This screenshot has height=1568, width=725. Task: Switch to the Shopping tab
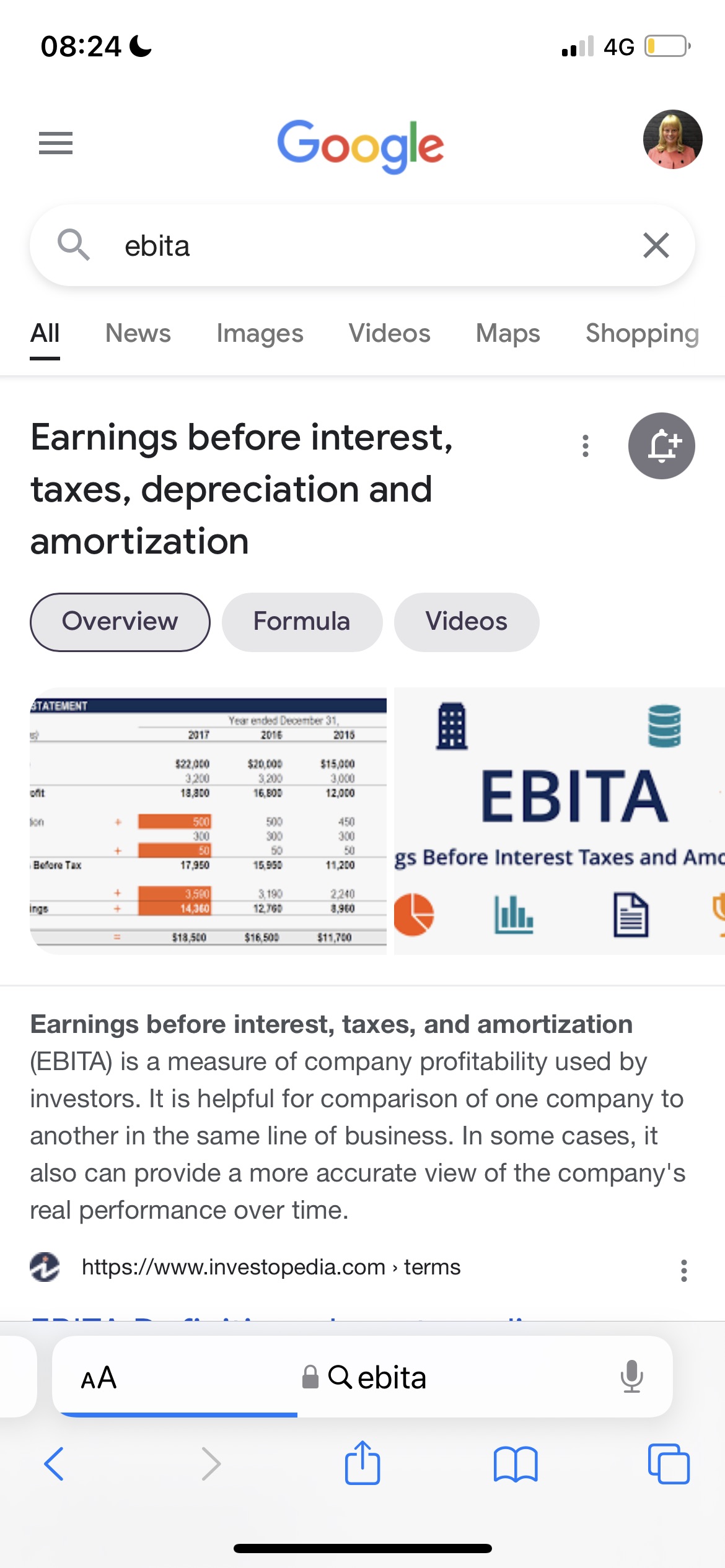point(642,333)
